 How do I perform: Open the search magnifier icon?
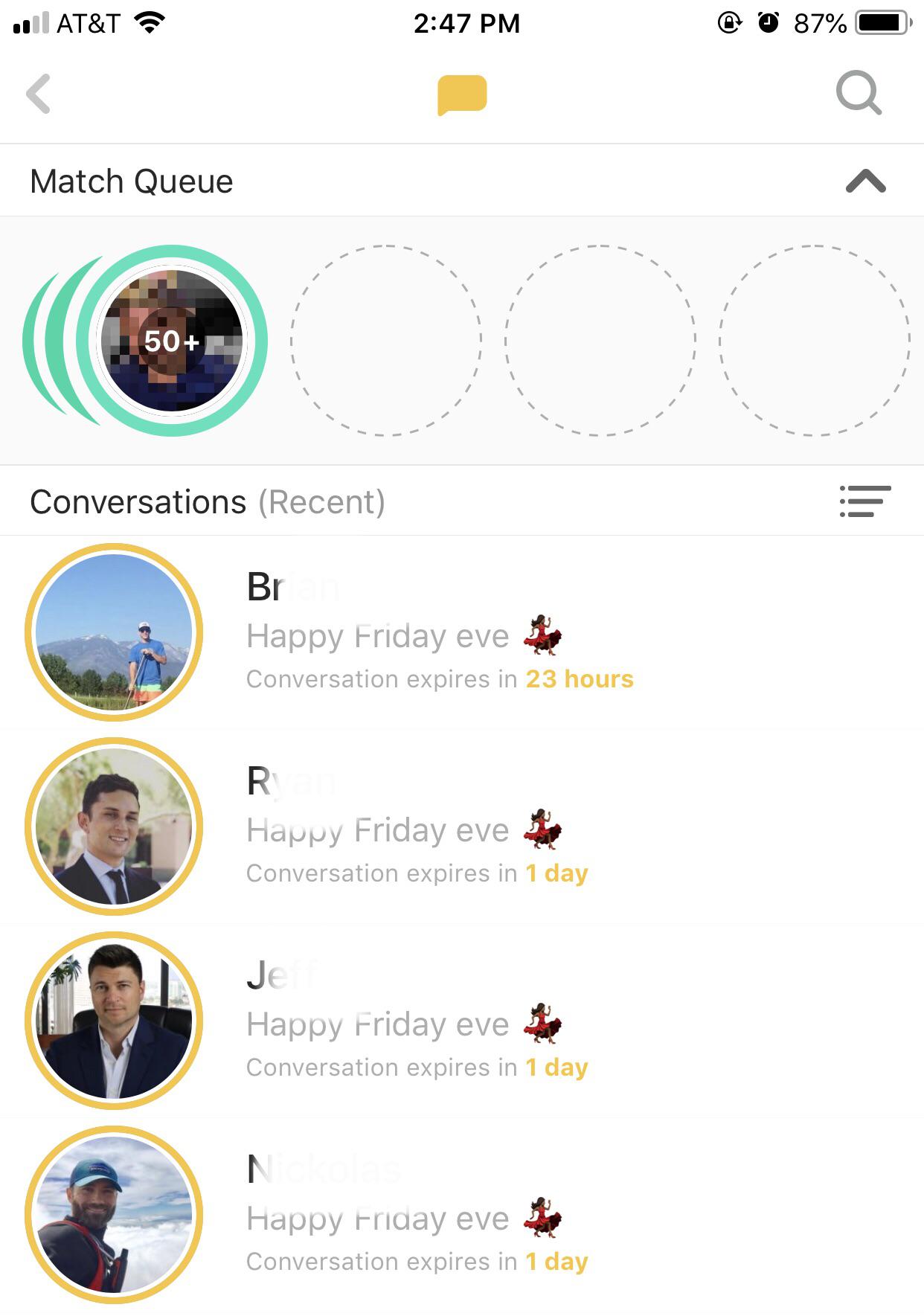[859, 94]
